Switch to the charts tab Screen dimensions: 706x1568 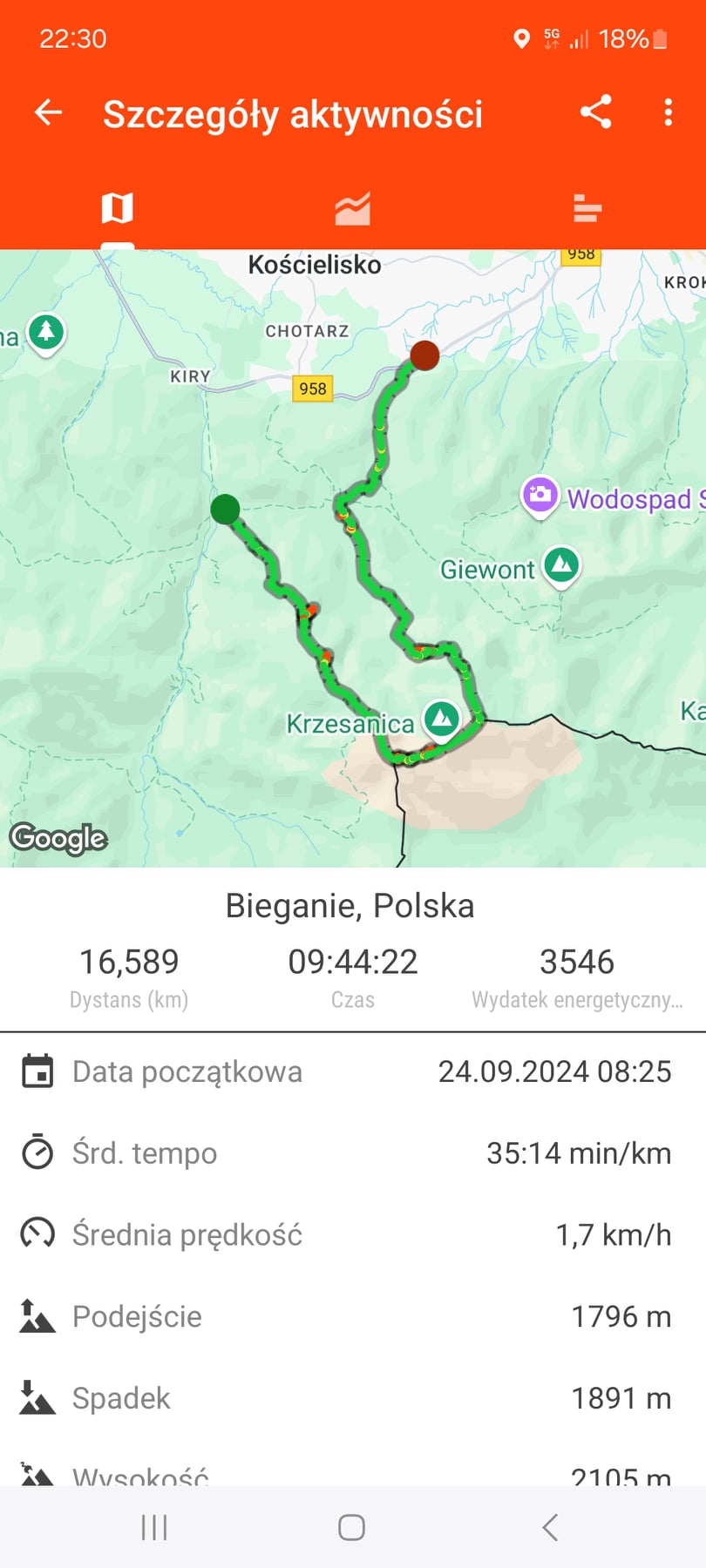tap(353, 209)
